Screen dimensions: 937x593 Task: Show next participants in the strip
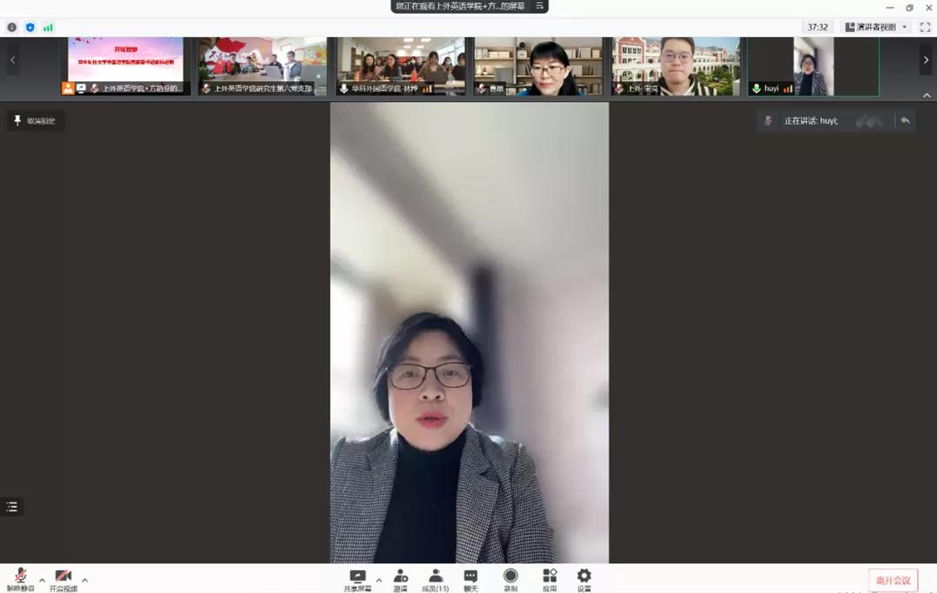point(925,61)
